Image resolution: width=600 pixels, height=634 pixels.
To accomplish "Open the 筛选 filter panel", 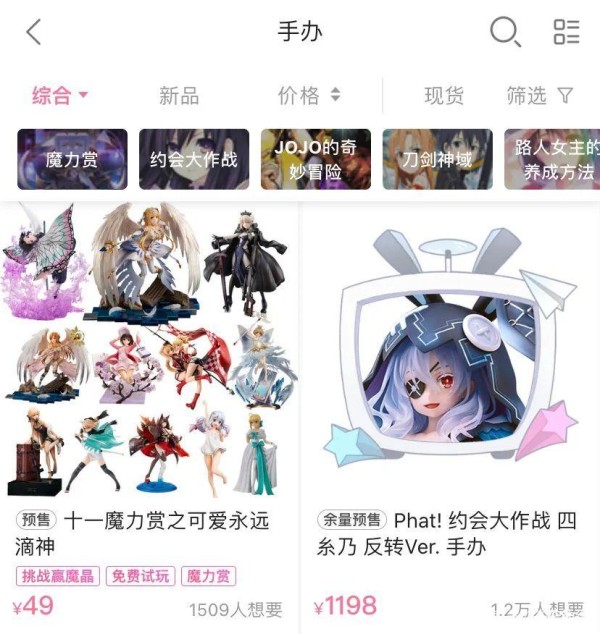I will click(x=539, y=96).
